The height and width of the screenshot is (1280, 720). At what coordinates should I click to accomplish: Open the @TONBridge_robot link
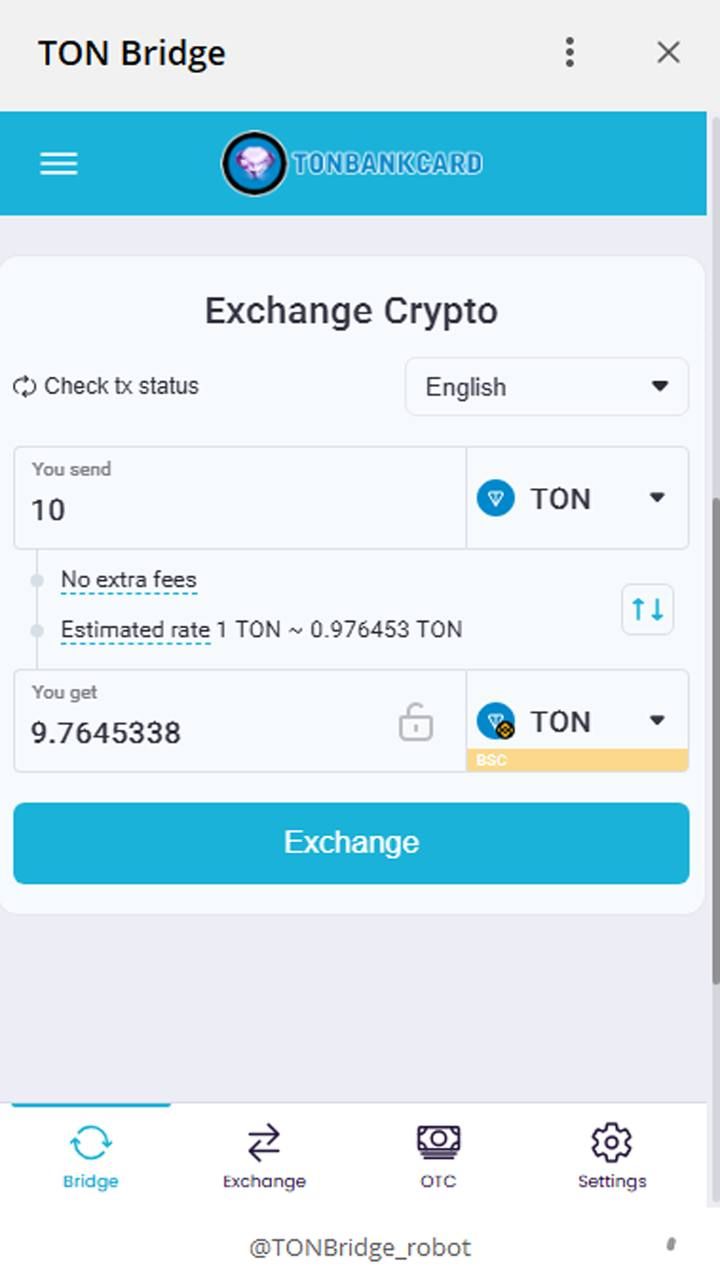pos(360,1247)
